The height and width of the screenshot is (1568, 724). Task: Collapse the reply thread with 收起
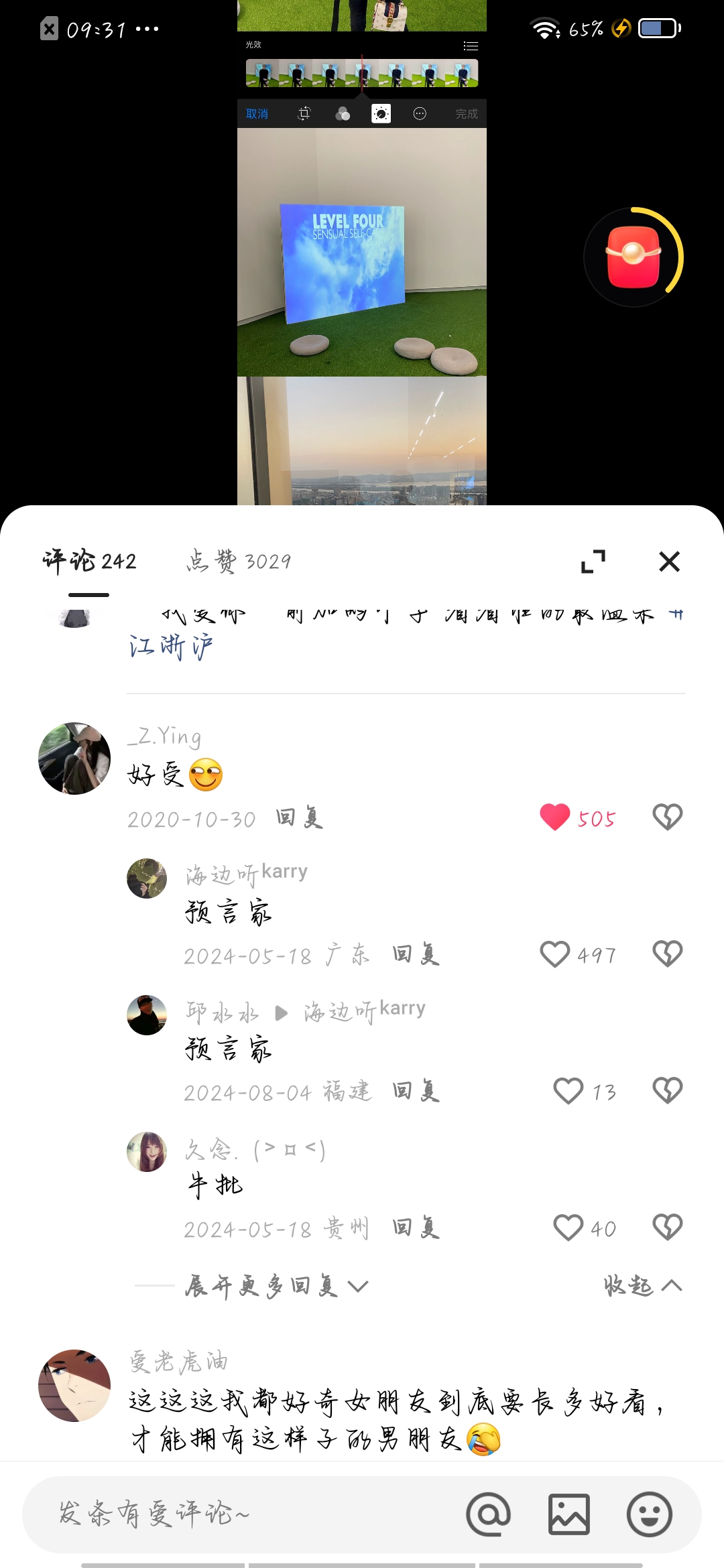tap(641, 1285)
